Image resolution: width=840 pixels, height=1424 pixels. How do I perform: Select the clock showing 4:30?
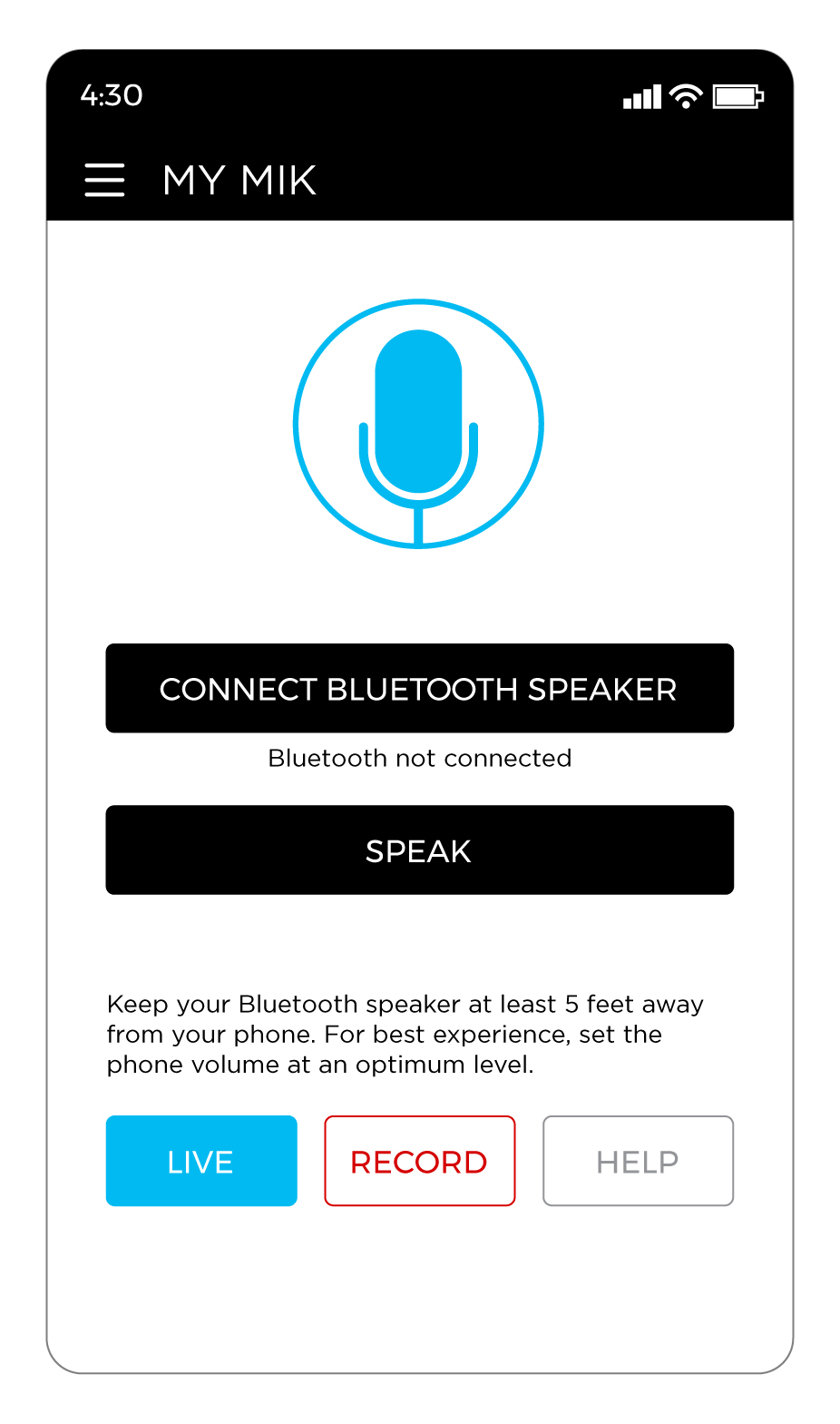click(112, 95)
